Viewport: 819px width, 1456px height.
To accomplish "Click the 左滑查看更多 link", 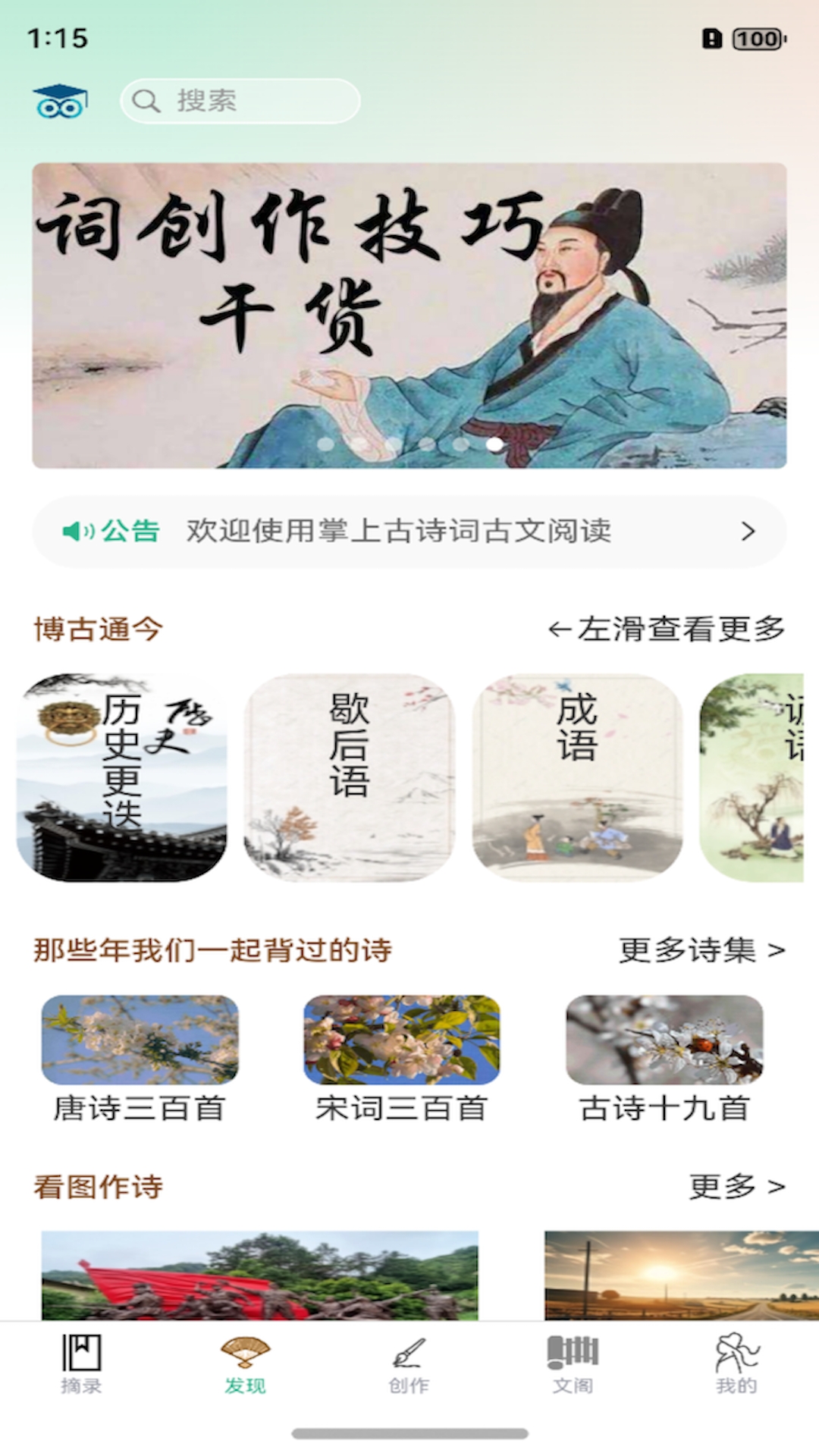I will [667, 629].
